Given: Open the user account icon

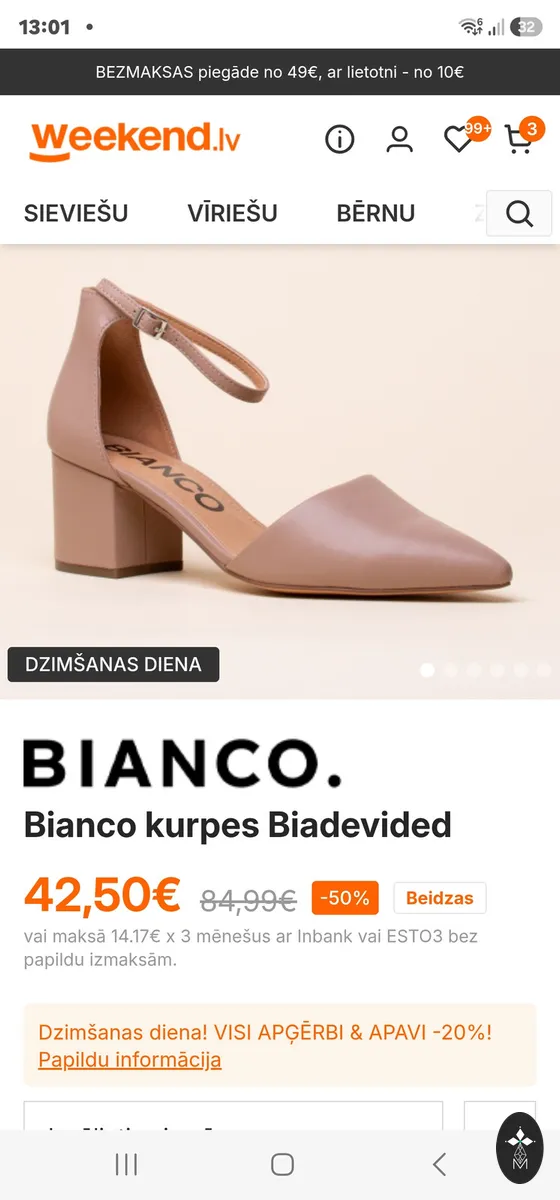Looking at the screenshot, I should coord(399,139).
